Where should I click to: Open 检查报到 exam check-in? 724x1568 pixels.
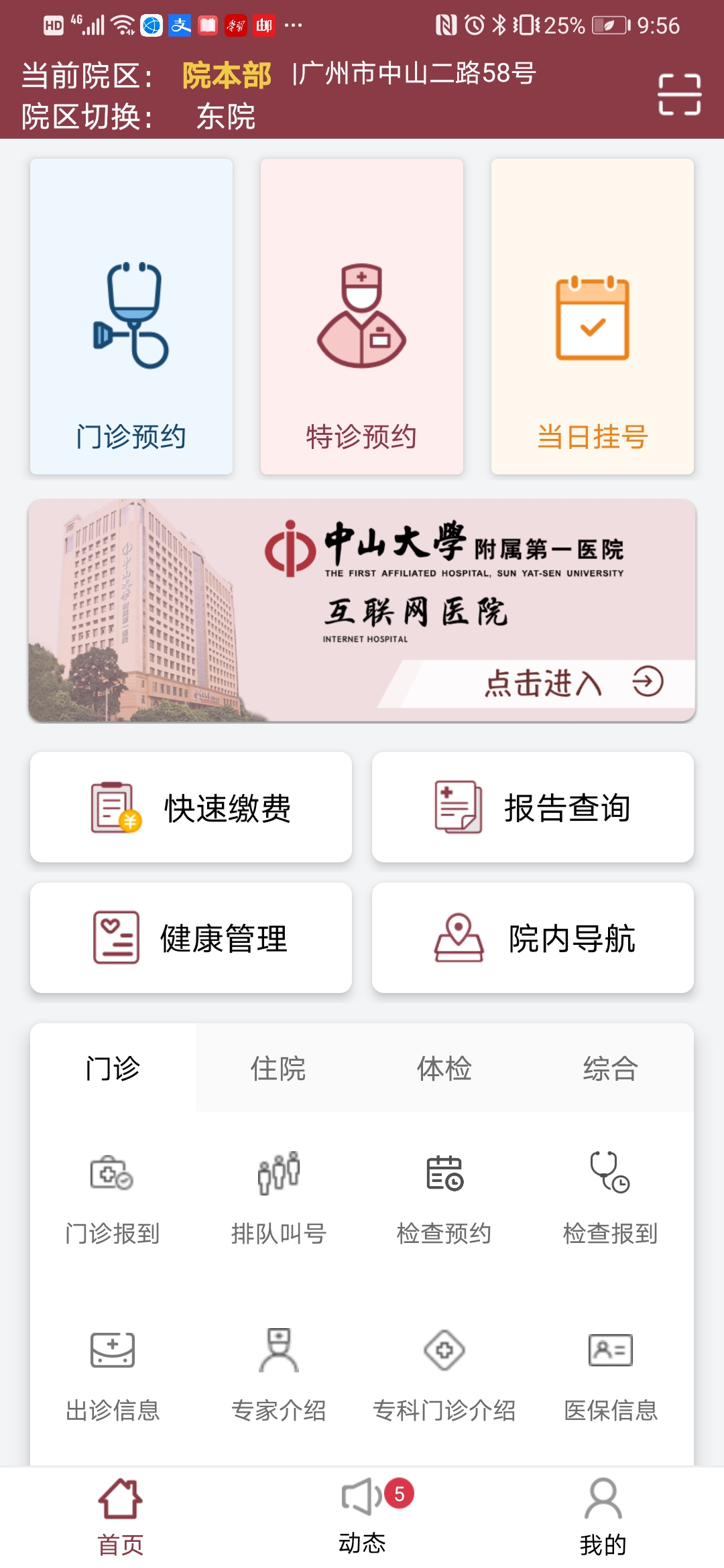(610, 1196)
